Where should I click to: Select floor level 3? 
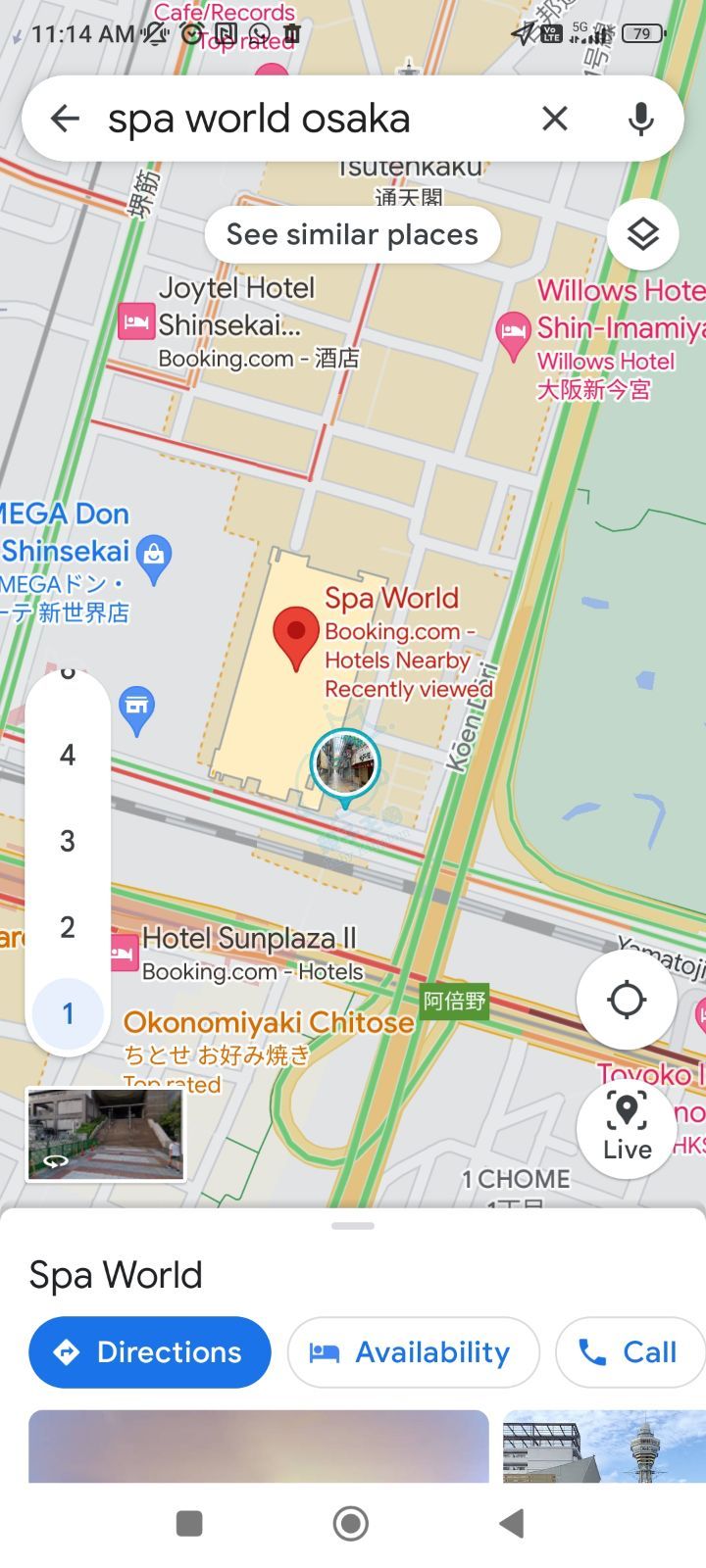[x=68, y=841]
